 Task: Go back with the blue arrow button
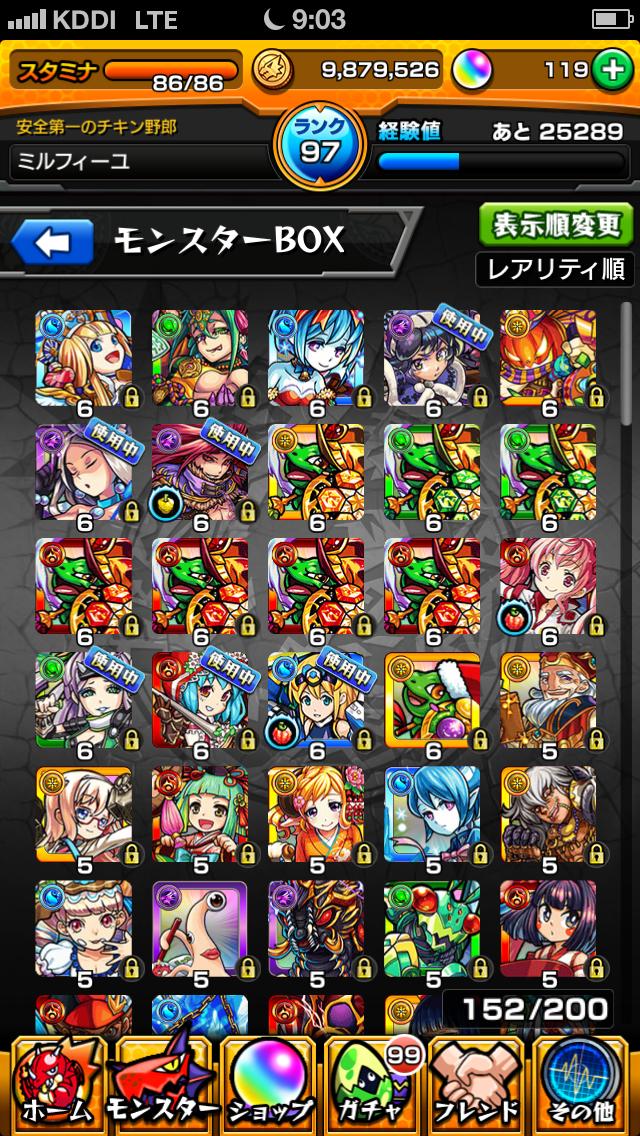[x=54, y=241]
